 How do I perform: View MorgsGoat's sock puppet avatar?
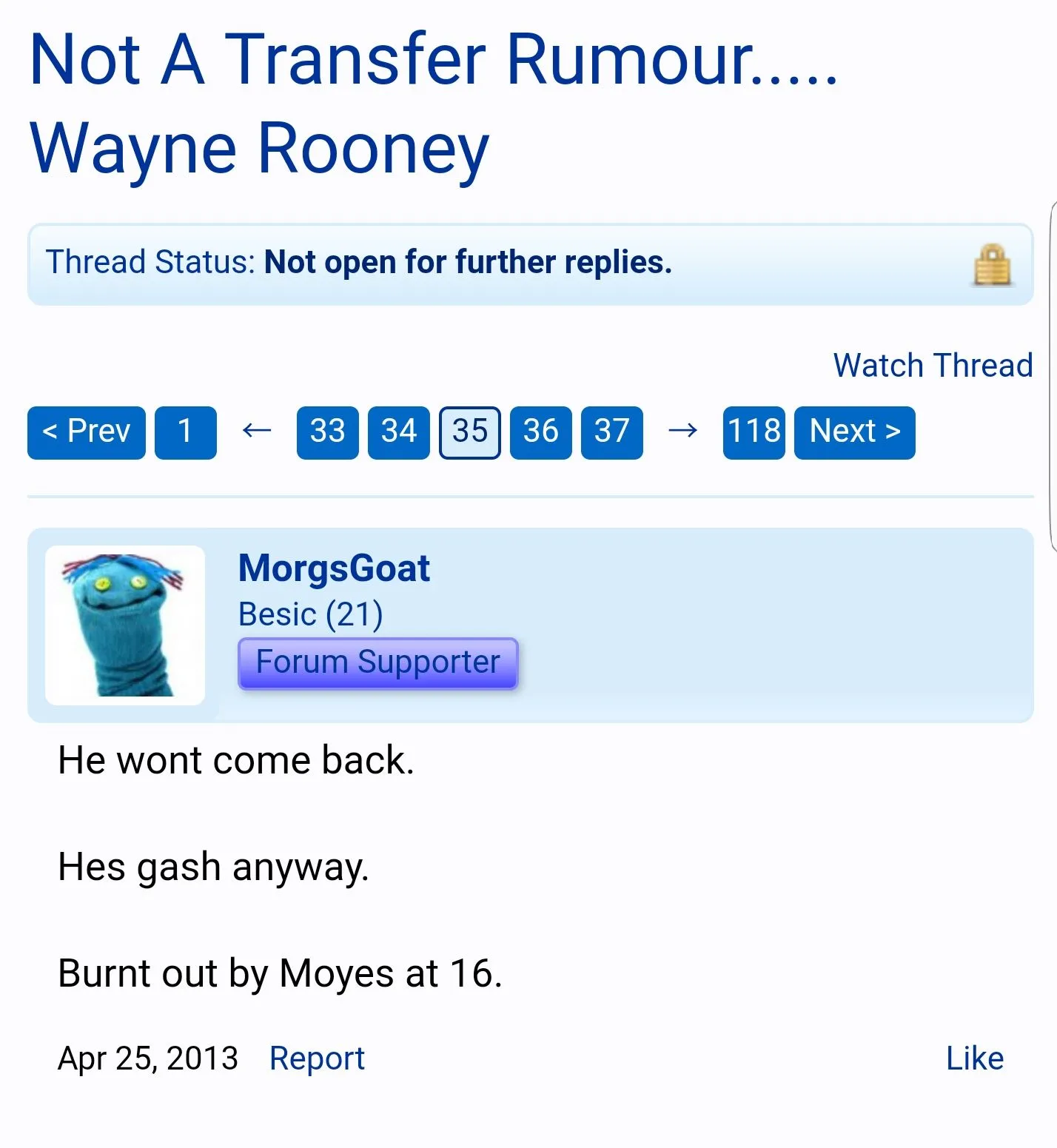coord(125,625)
